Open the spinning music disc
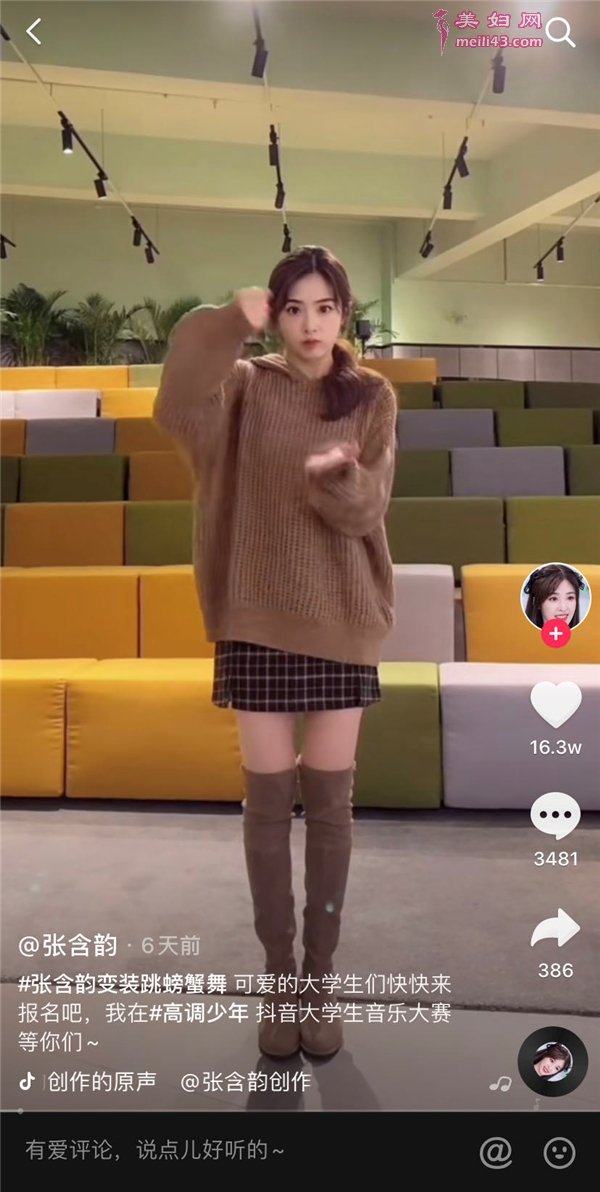Image resolution: width=600 pixels, height=1192 pixels. (552, 1061)
